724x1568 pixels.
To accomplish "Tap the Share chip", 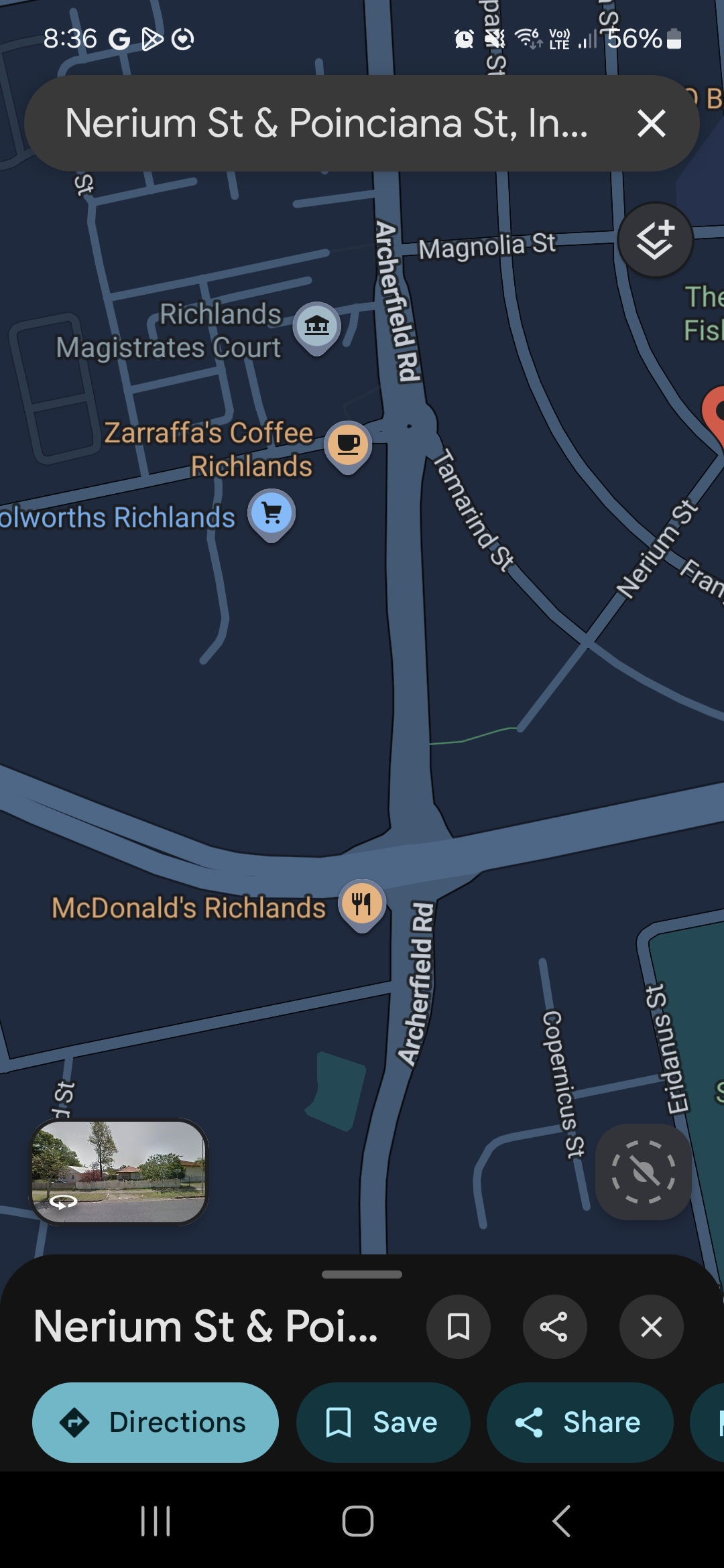I will pyautogui.click(x=580, y=1422).
